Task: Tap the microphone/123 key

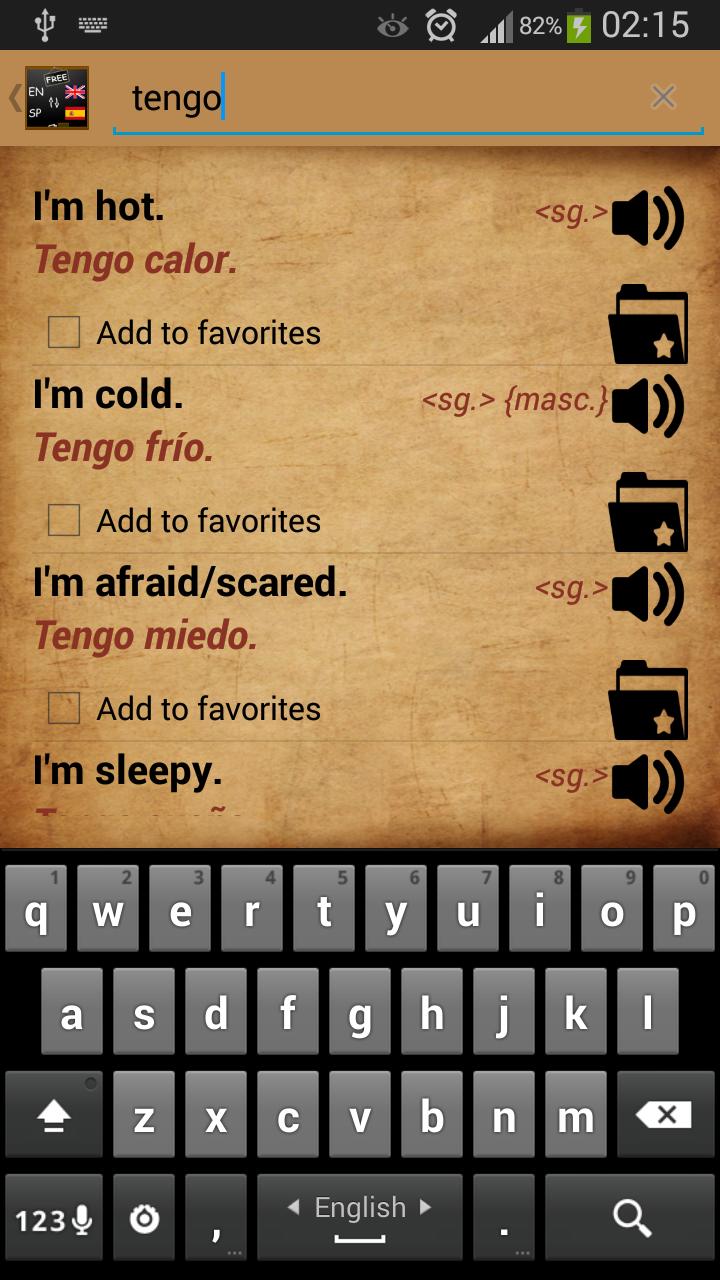Action: pyautogui.click(x=53, y=1216)
